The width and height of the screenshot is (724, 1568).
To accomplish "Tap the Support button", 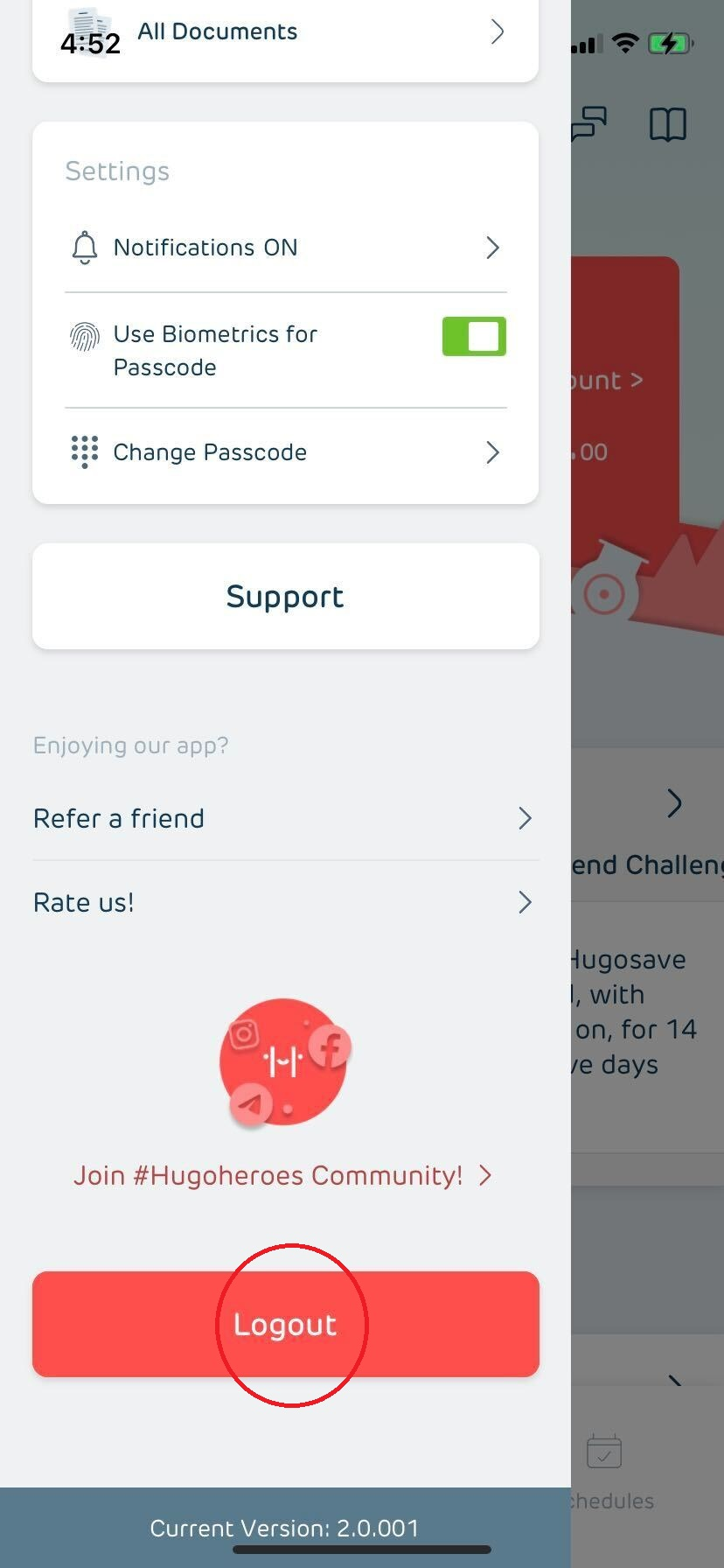I will tap(285, 597).
